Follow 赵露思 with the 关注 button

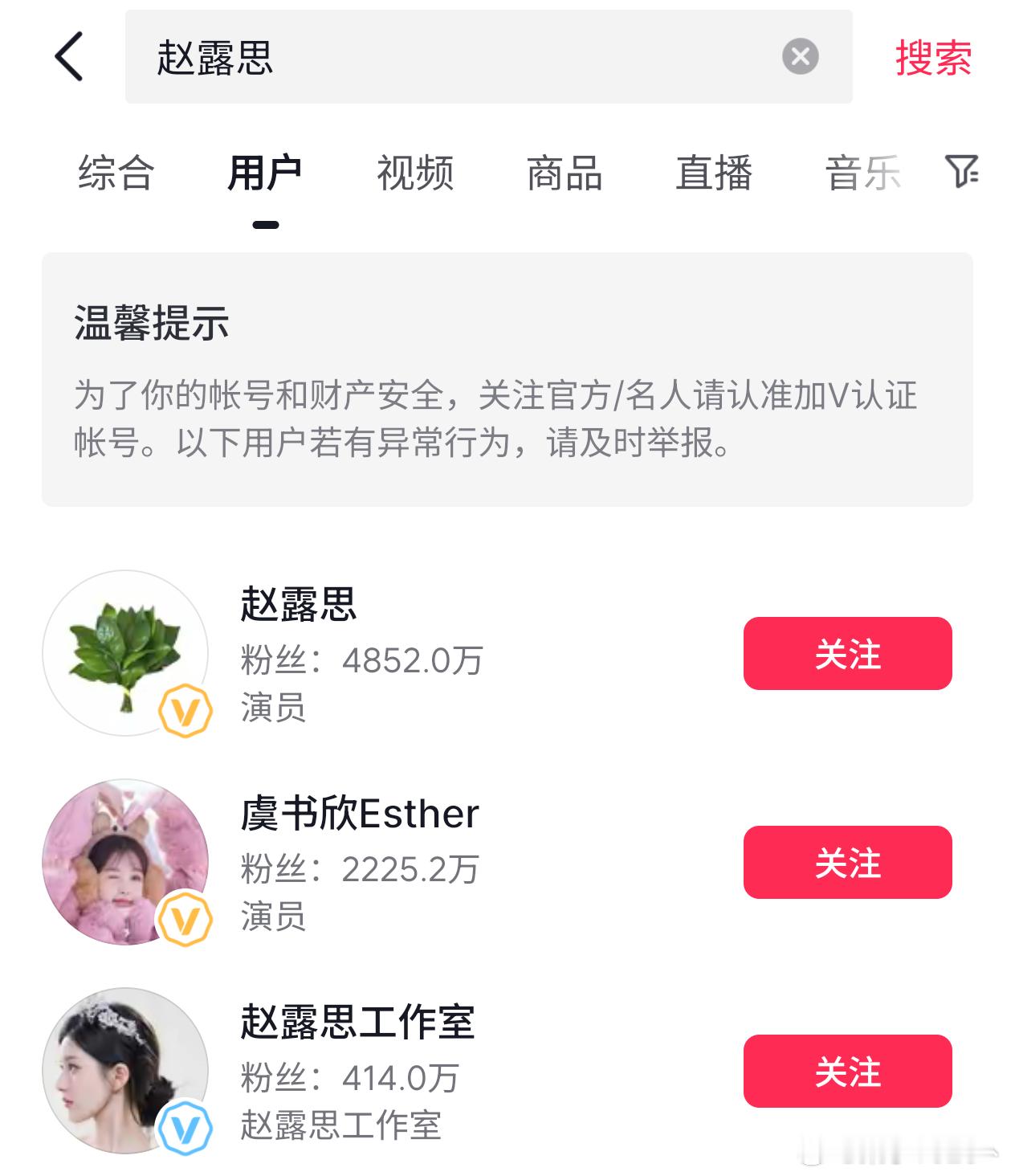tap(847, 653)
